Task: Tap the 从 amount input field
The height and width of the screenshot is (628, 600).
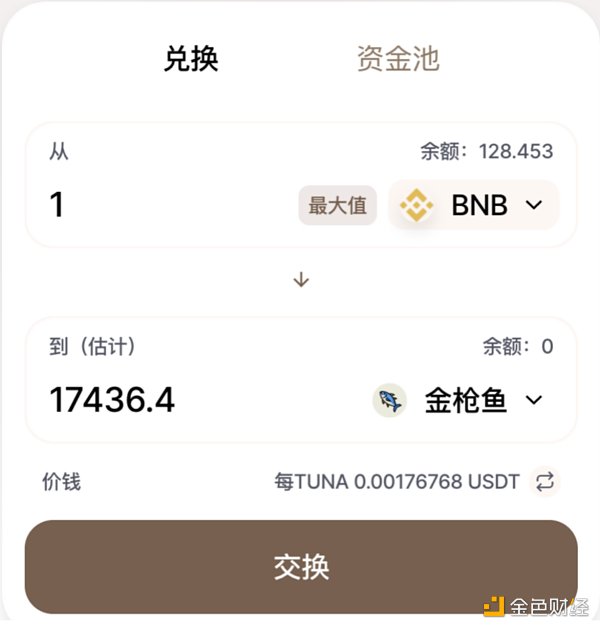Action: [160, 206]
